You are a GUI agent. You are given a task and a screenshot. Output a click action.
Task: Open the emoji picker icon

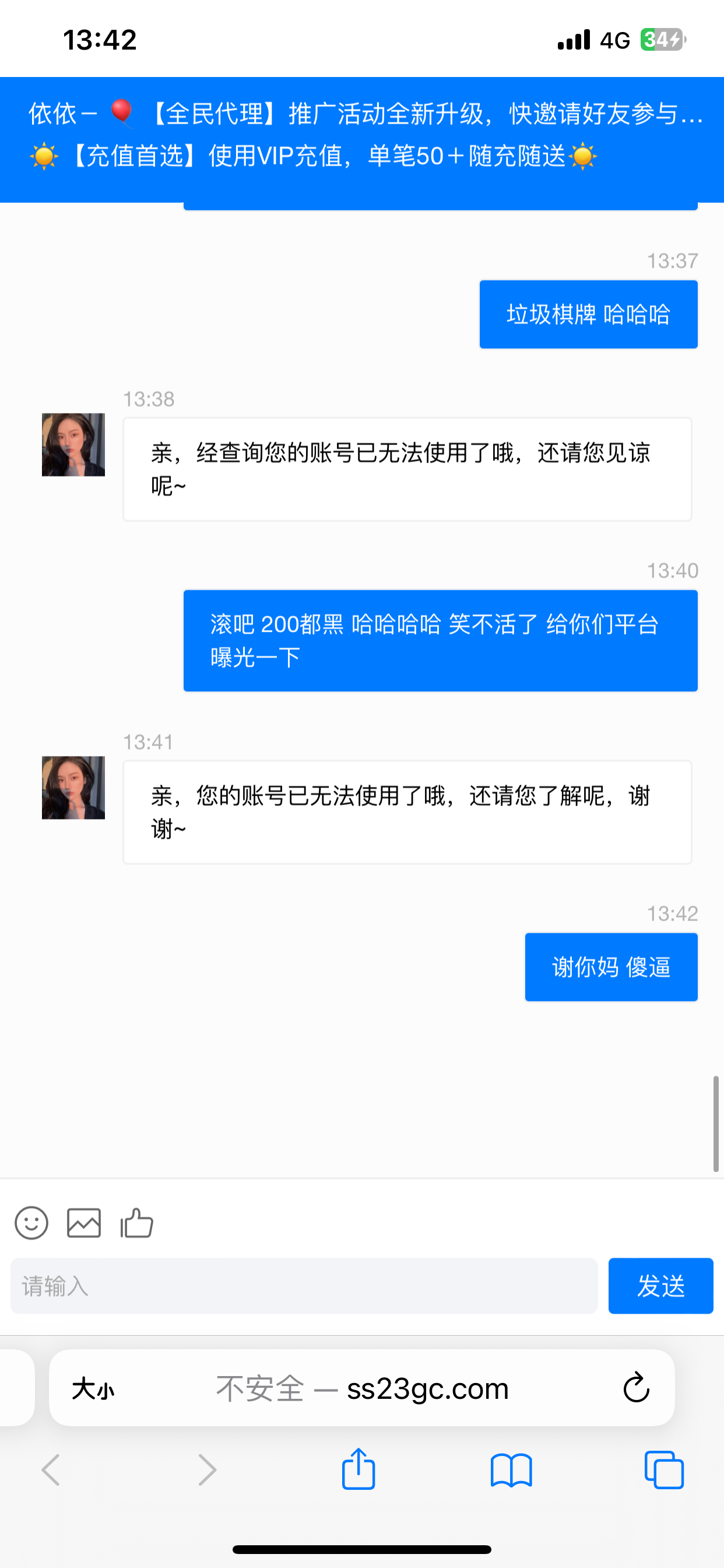[x=31, y=1223]
